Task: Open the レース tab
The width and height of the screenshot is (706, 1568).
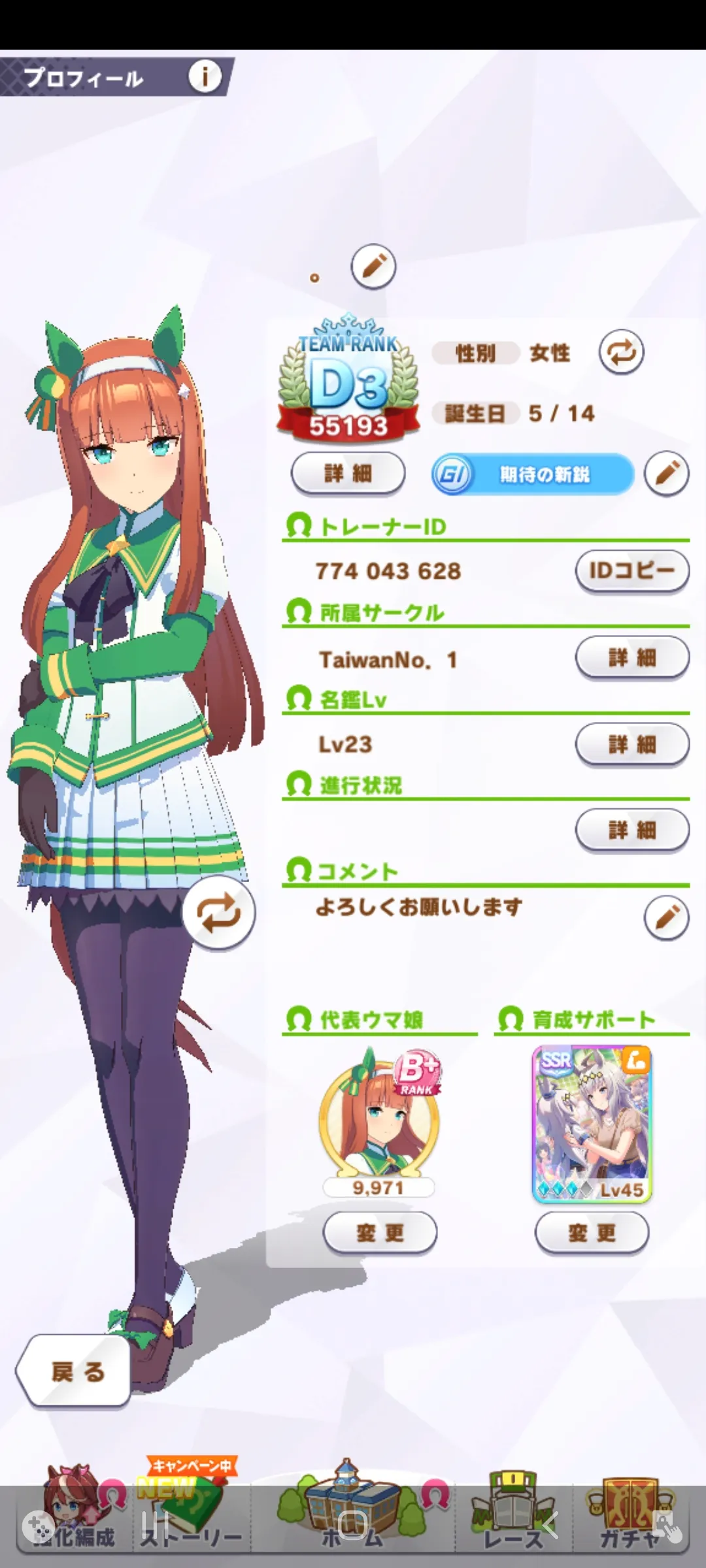Action: pos(513,1516)
